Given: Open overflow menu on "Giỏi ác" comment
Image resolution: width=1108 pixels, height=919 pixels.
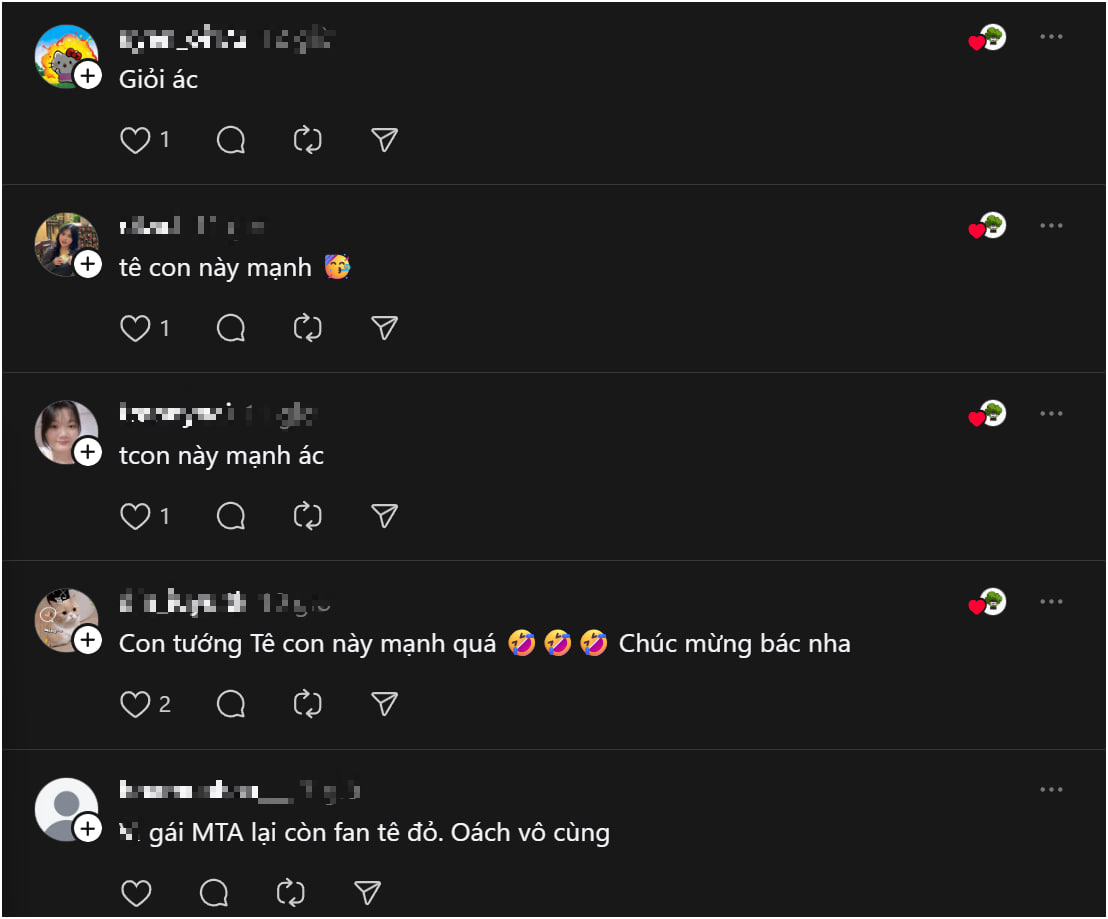Looking at the screenshot, I should pos(1050,37).
